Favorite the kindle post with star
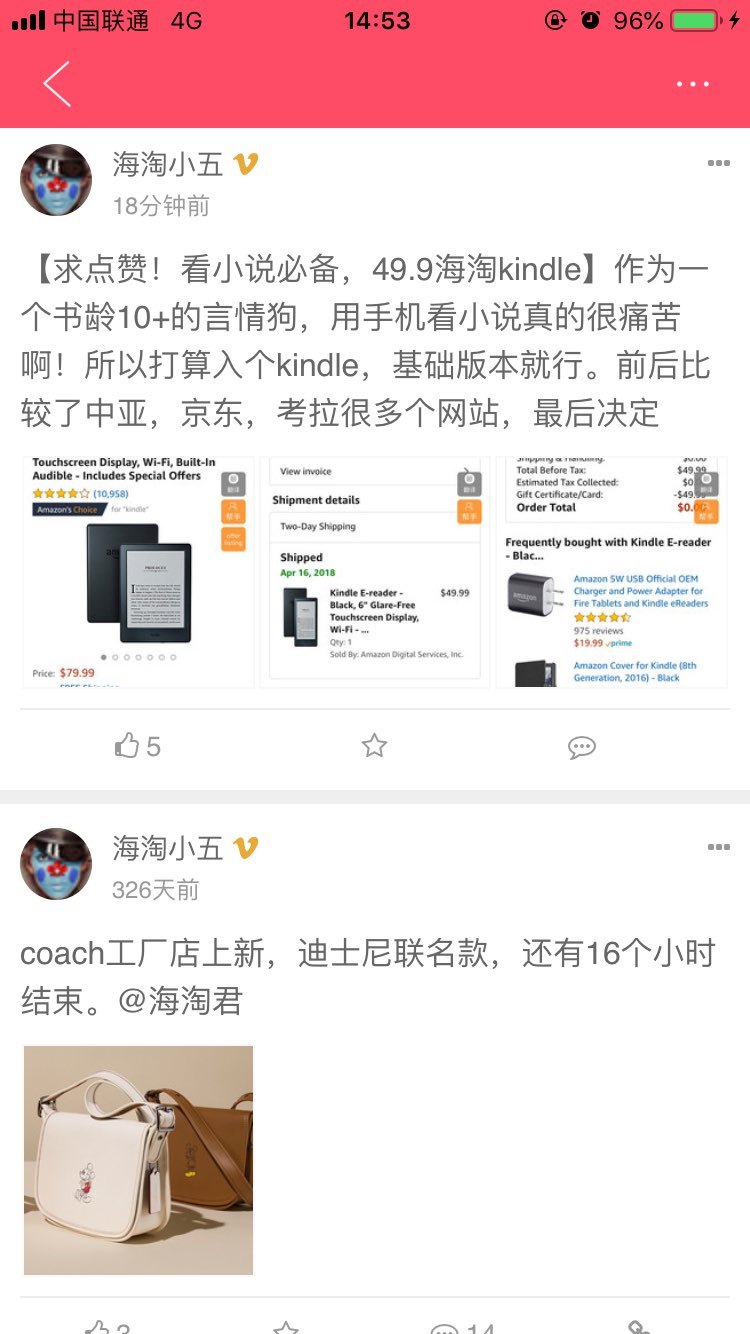Viewport: 750px width, 1334px height. pos(374,746)
